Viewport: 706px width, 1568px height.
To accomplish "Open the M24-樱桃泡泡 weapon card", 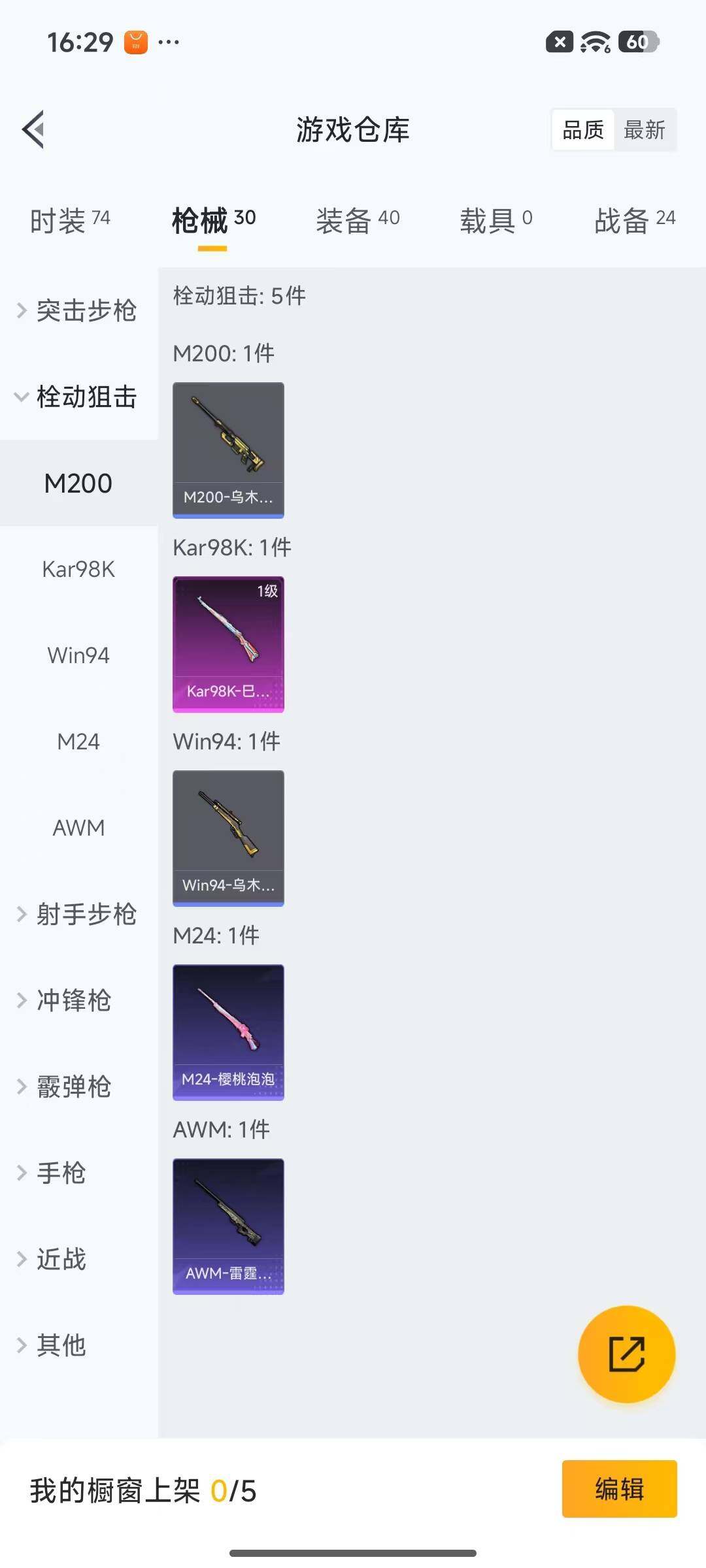I will pyautogui.click(x=228, y=1032).
